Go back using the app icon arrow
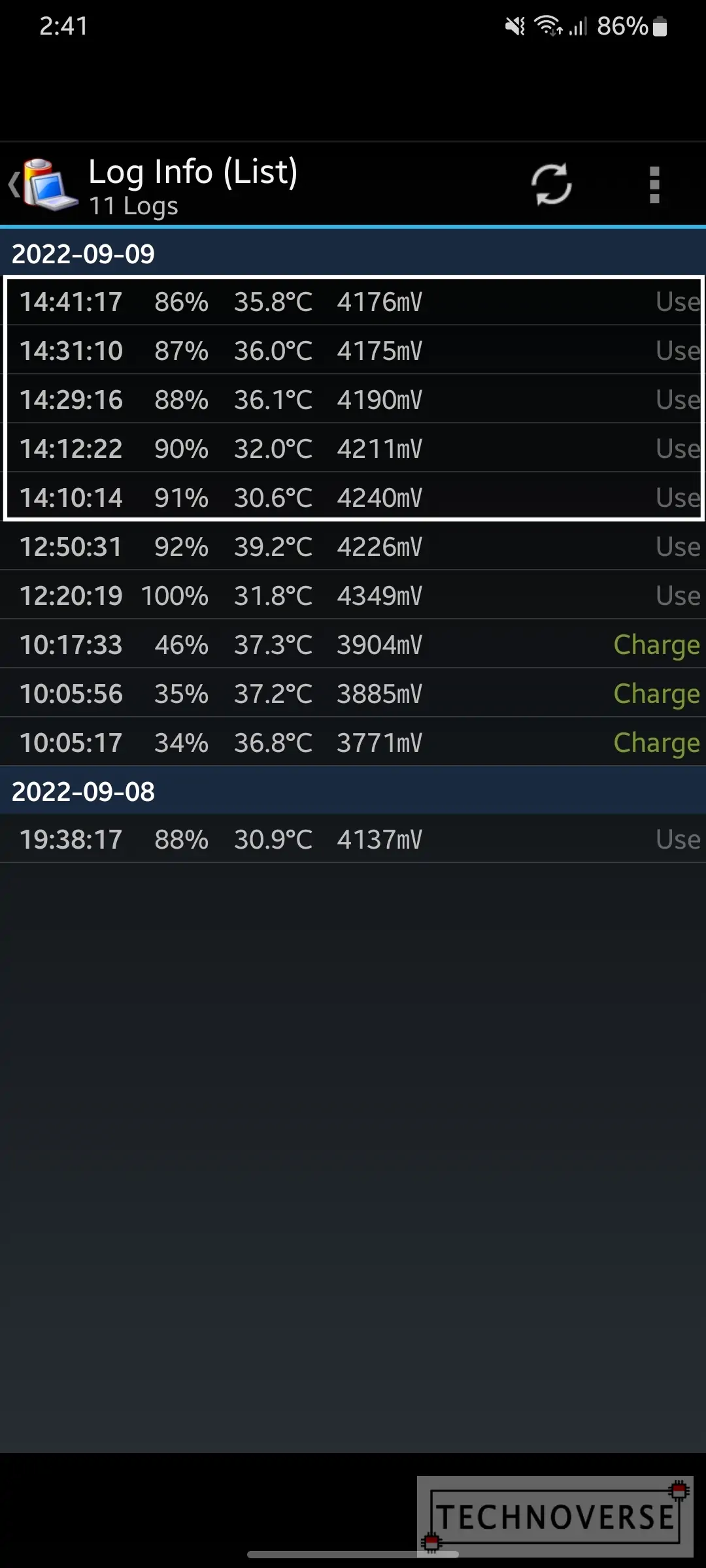Viewport: 706px width, 1568px height. pos(43,185)
